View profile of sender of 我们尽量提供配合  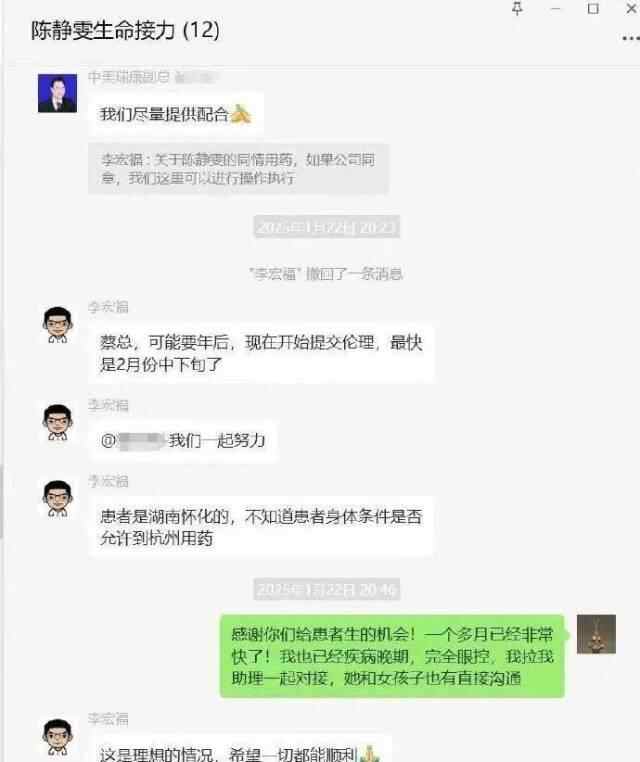57,93
